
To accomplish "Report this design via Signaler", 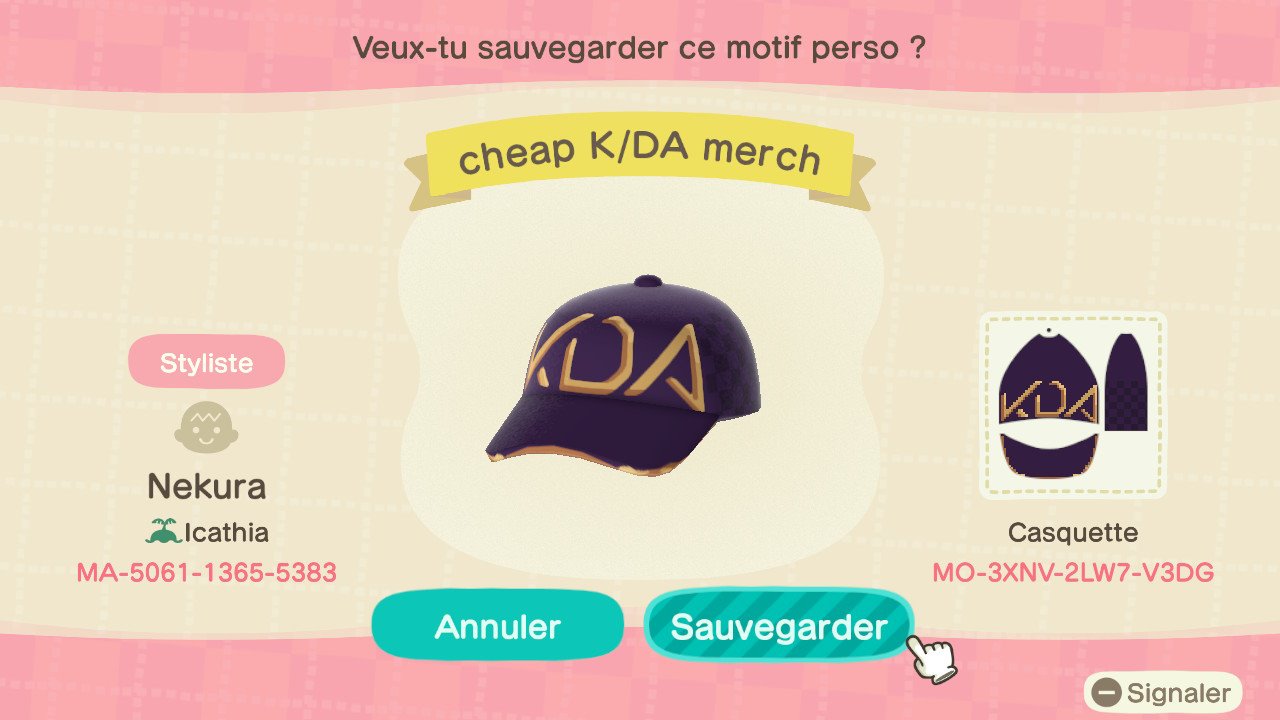I will coord(1163,692).
